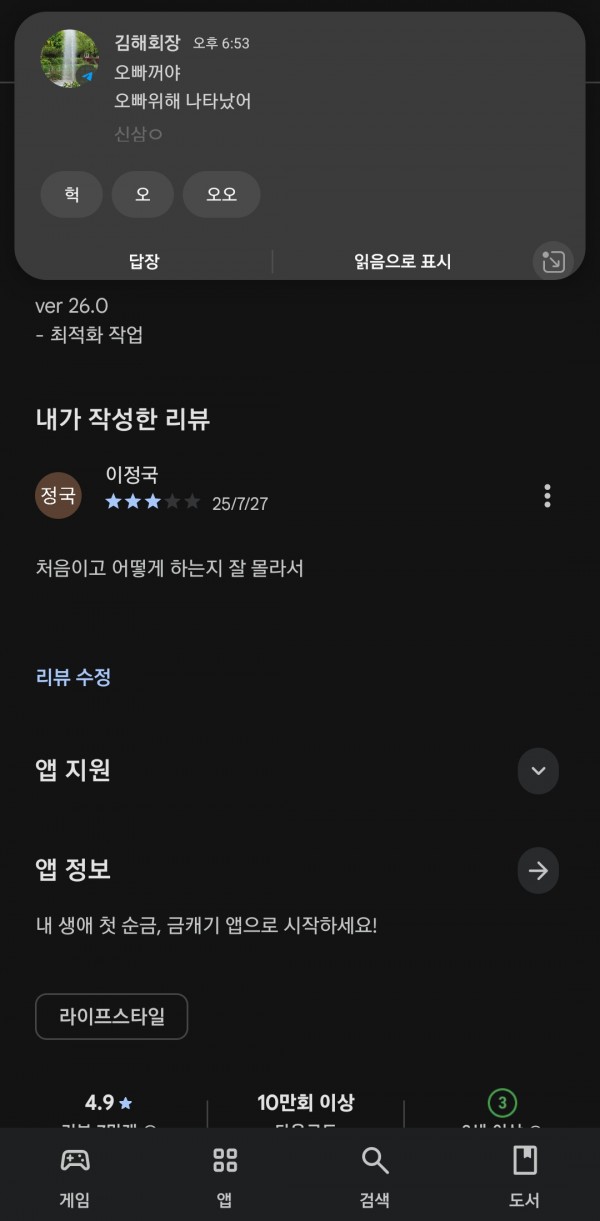Screen dimensions: 600x1221
Task: Open the overflow menu for 이정국's review
Action: point(547,495)
